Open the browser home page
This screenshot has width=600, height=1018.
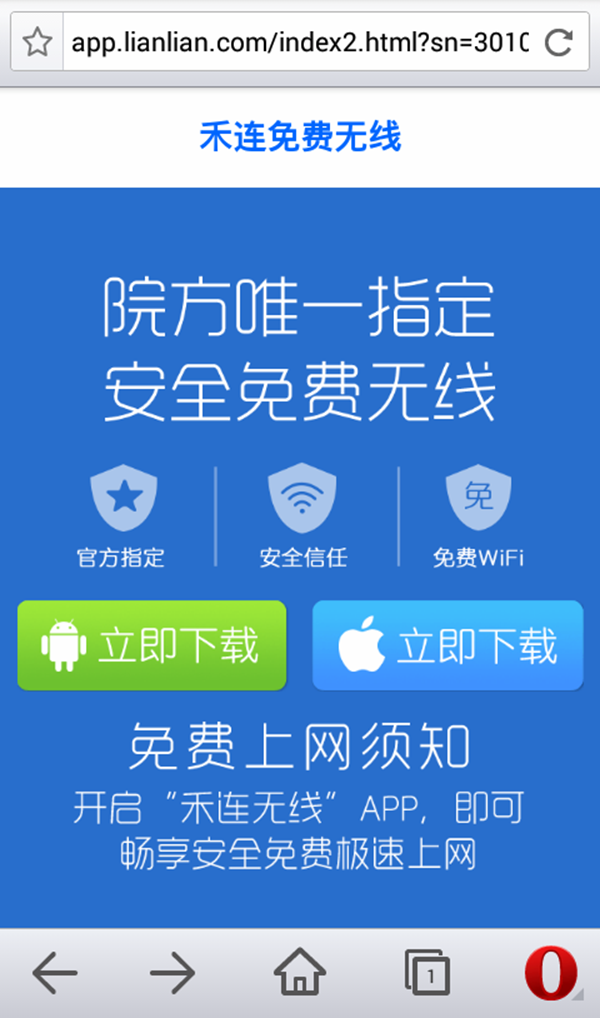click(299, 972)
